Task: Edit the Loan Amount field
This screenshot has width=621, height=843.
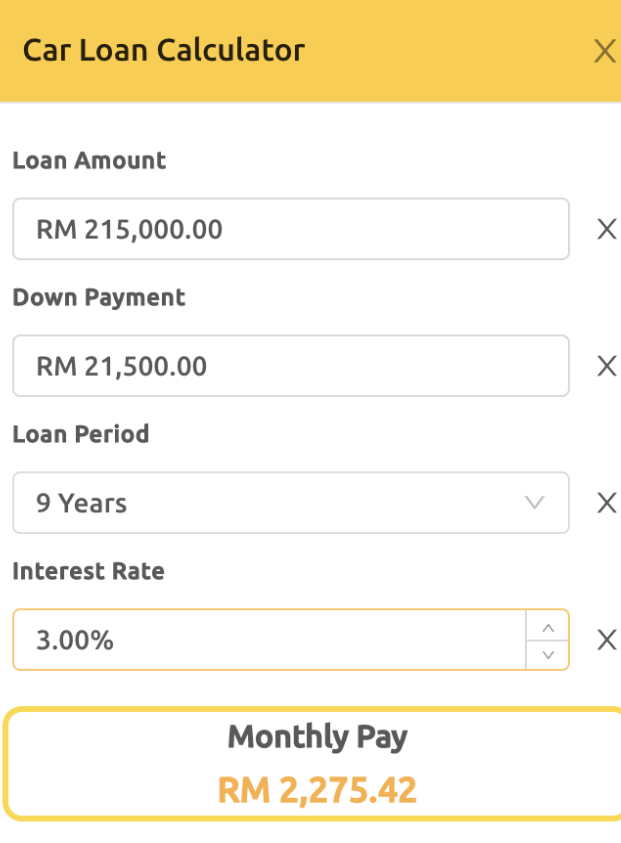Action: (290, 229)
